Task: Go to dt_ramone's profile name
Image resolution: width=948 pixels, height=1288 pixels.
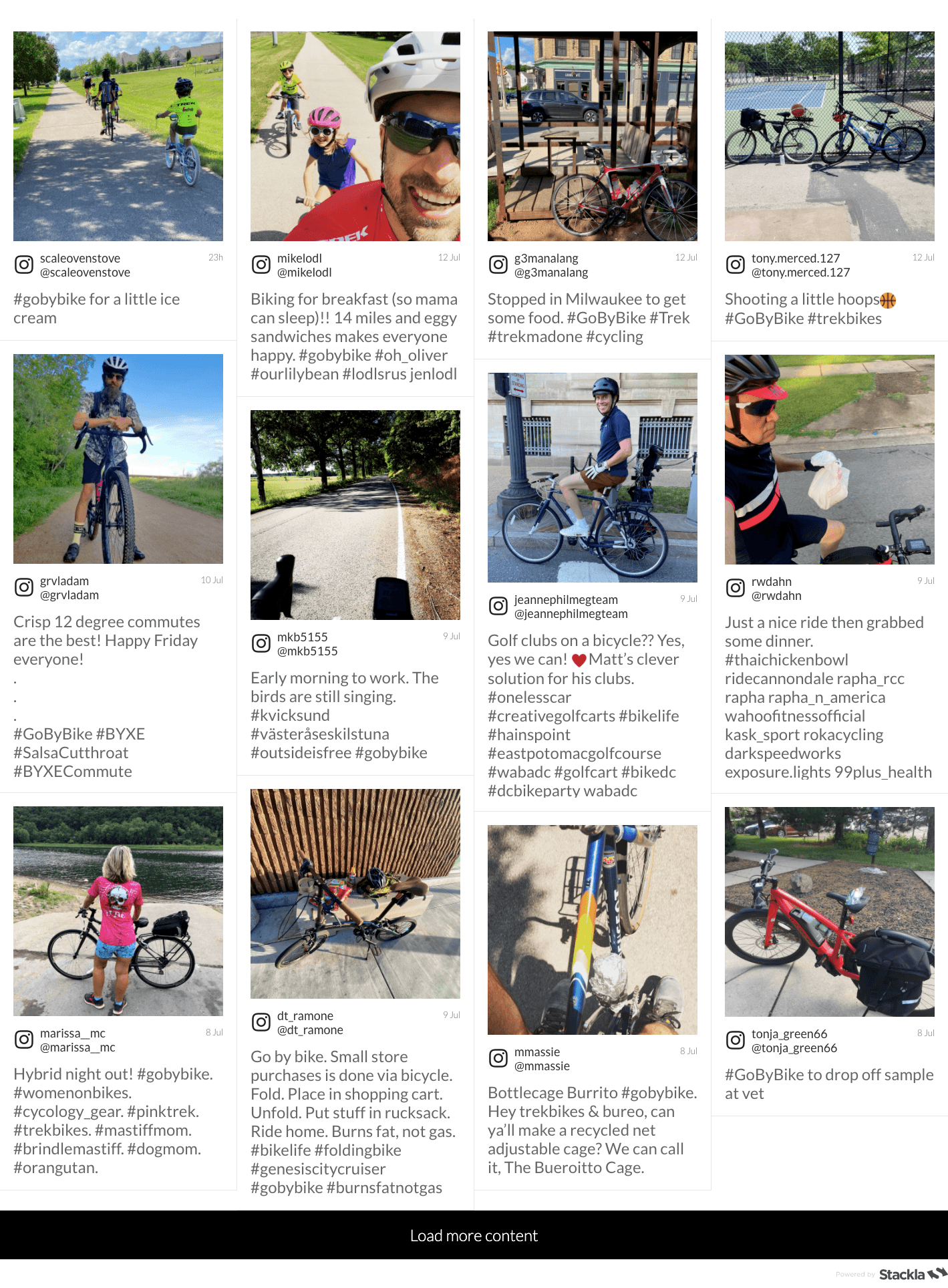Action: point(305,1016)
